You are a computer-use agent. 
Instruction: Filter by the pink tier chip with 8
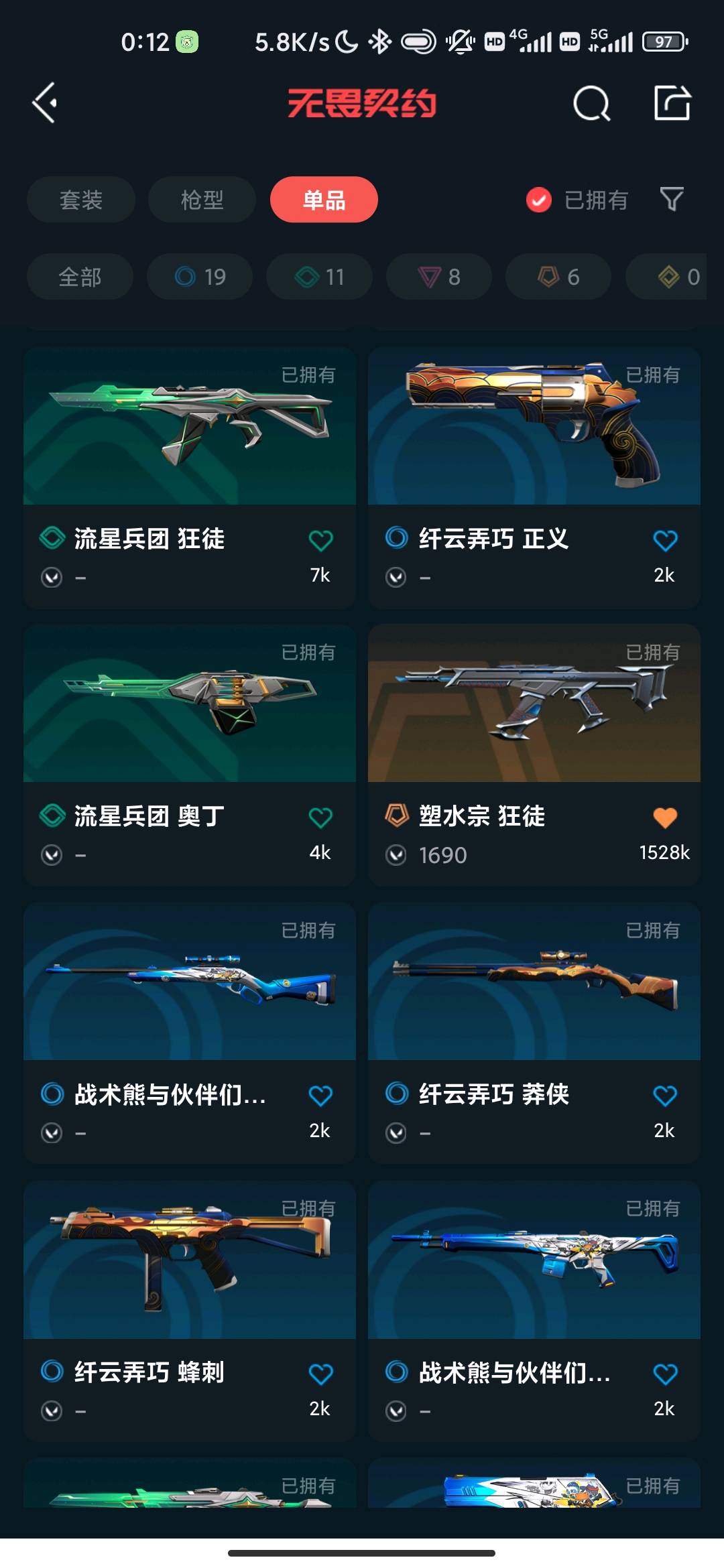coord(439,277)
